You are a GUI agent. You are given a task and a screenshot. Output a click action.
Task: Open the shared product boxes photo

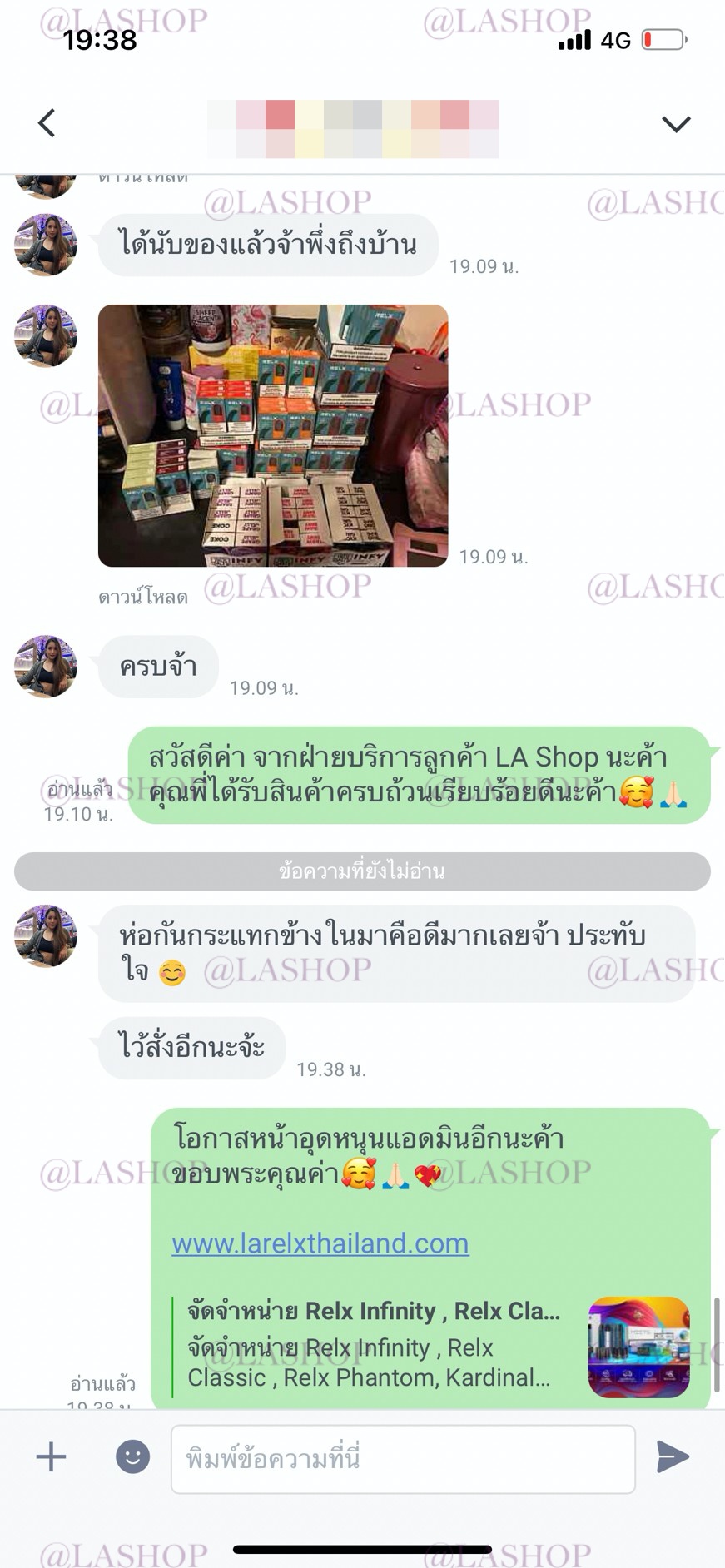(273, 435)
